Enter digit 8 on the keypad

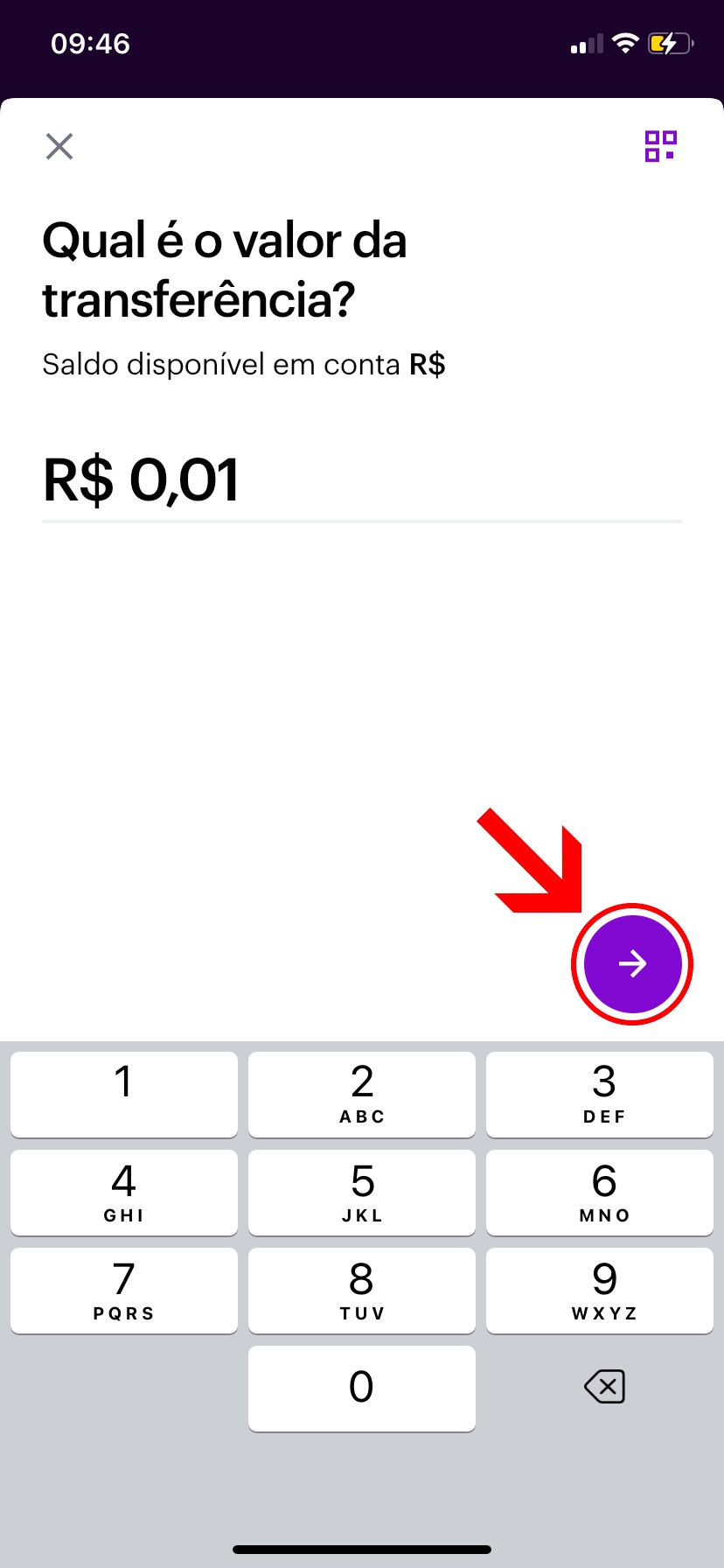tap(362, 1290)
